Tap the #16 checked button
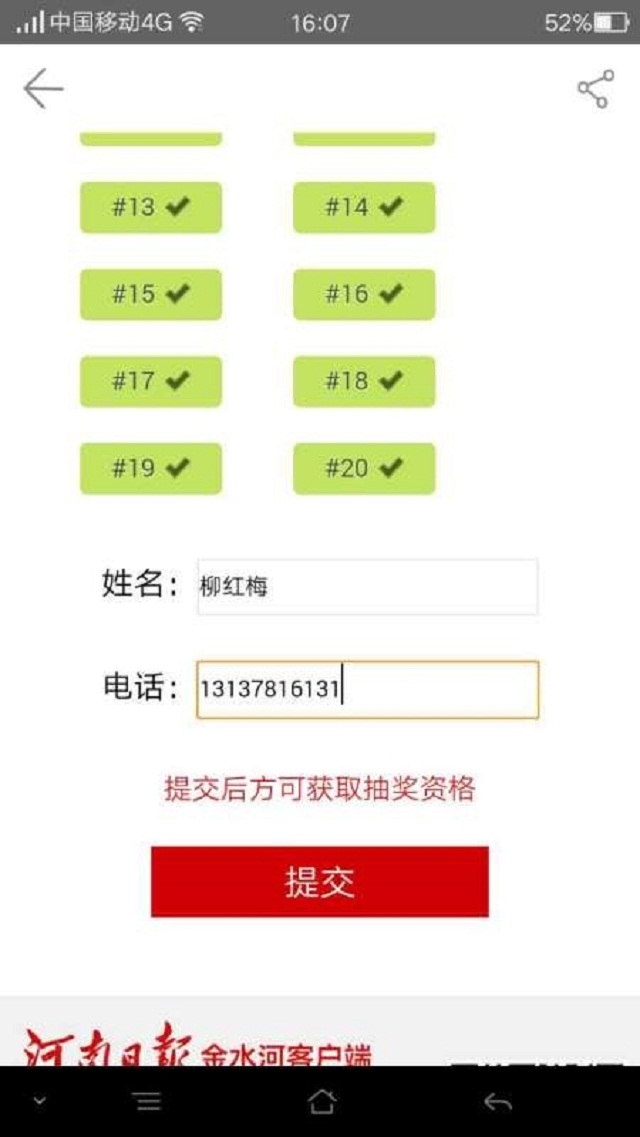Screen dimensions: 640x1137 pos(364,294)
